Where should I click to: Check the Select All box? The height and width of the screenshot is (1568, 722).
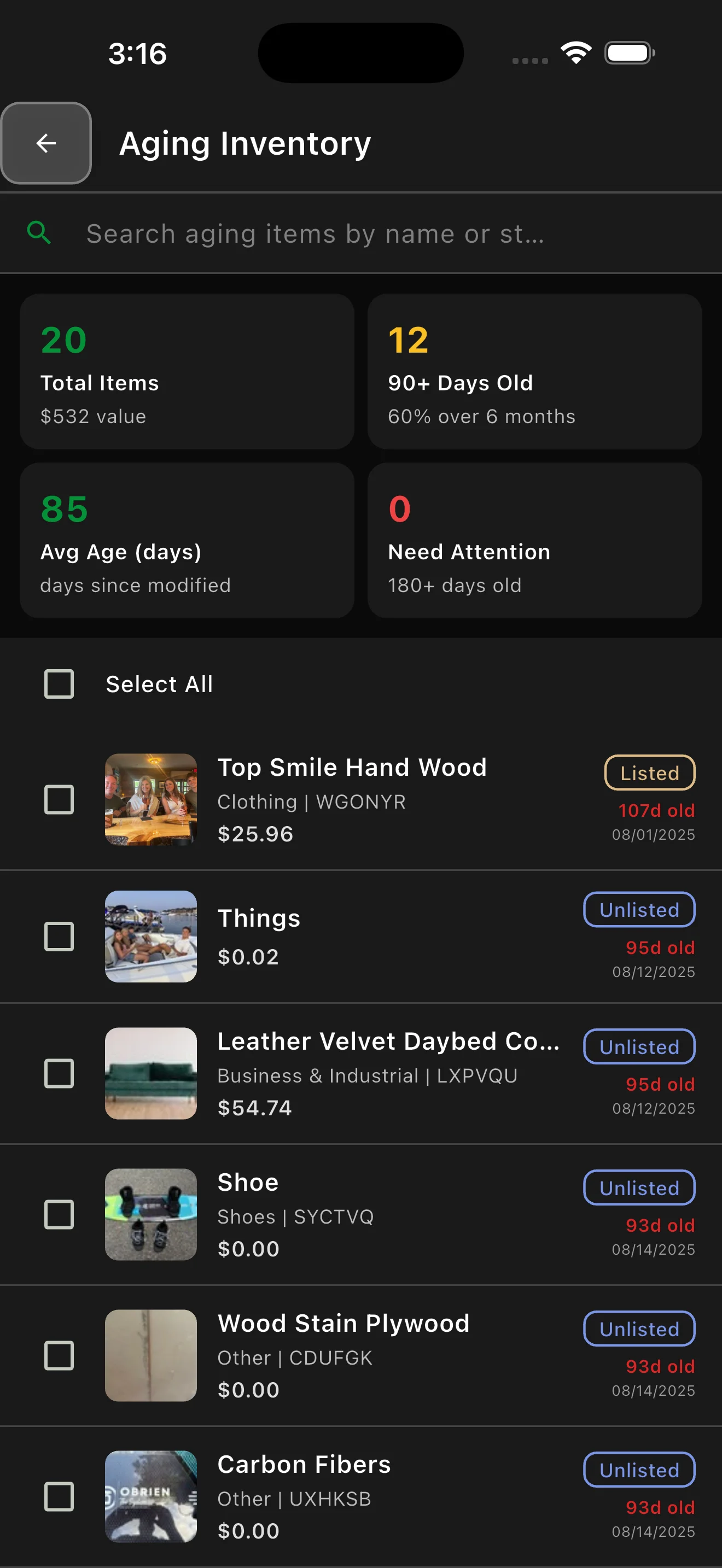59,683
